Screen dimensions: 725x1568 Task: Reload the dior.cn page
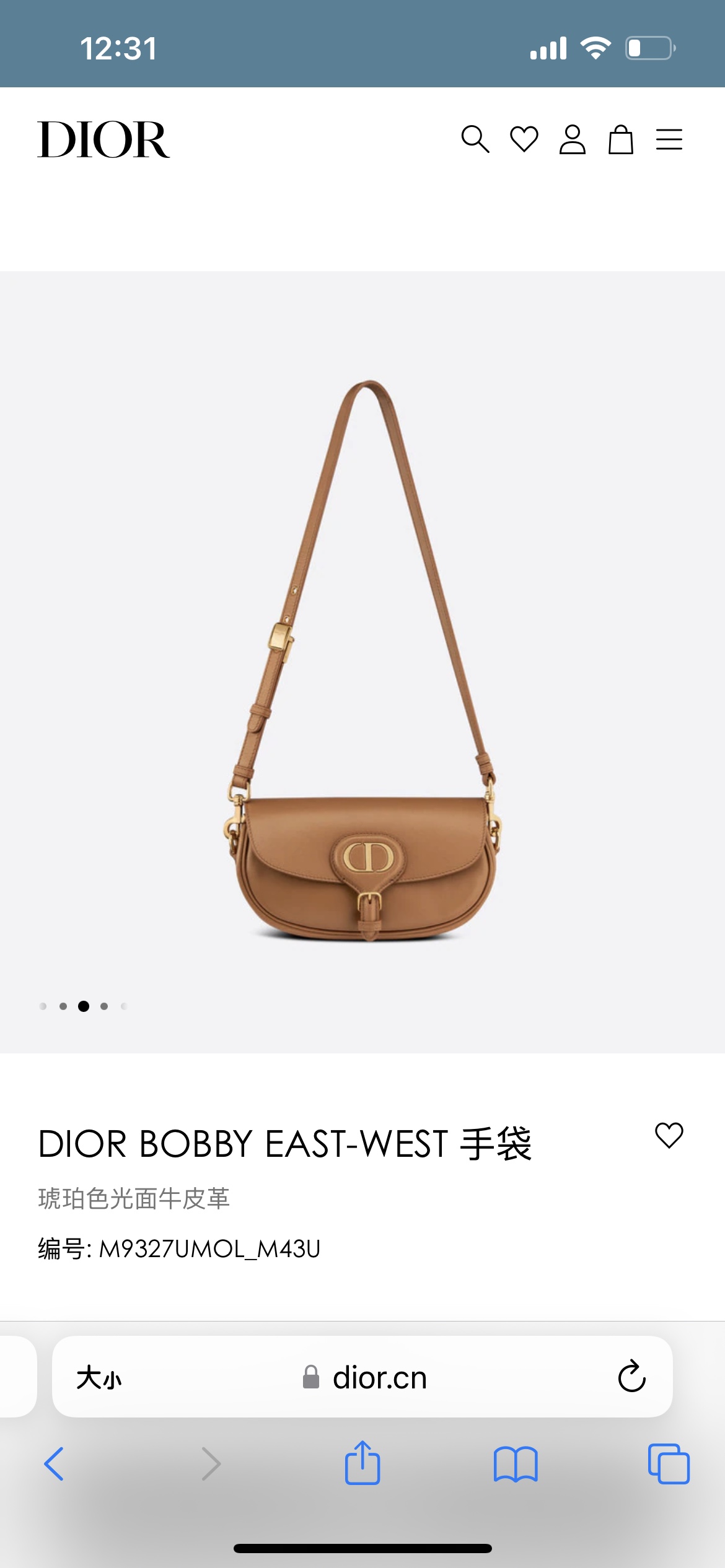pos(632,1377)
